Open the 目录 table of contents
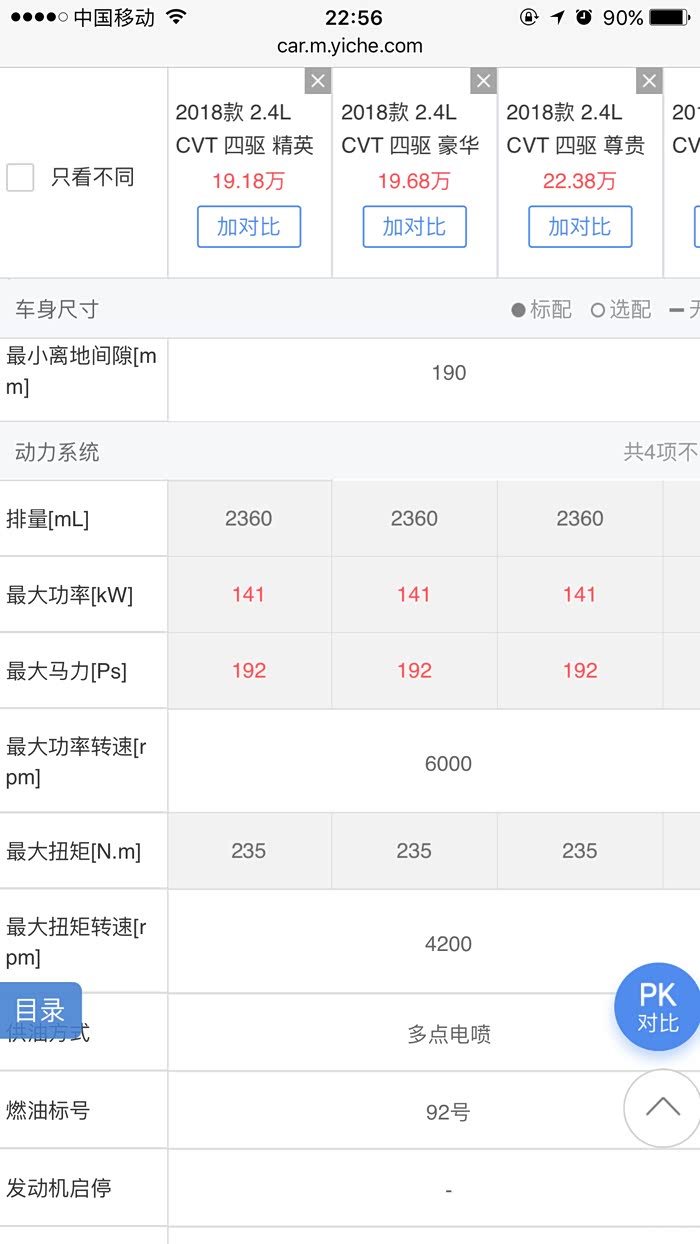Screen dimensions: 700x1244 tap(40, 1009)
